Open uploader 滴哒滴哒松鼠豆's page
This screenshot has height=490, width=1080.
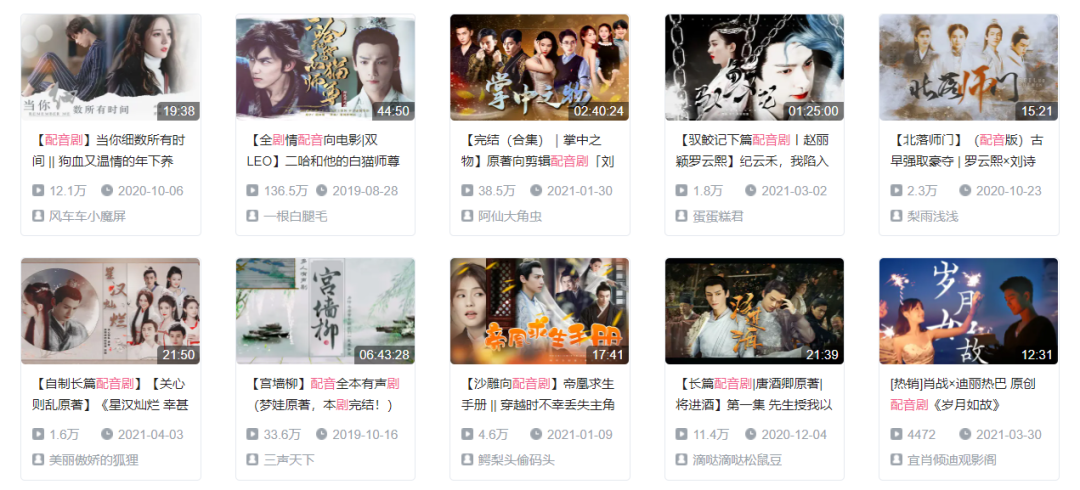click(738, 459)
